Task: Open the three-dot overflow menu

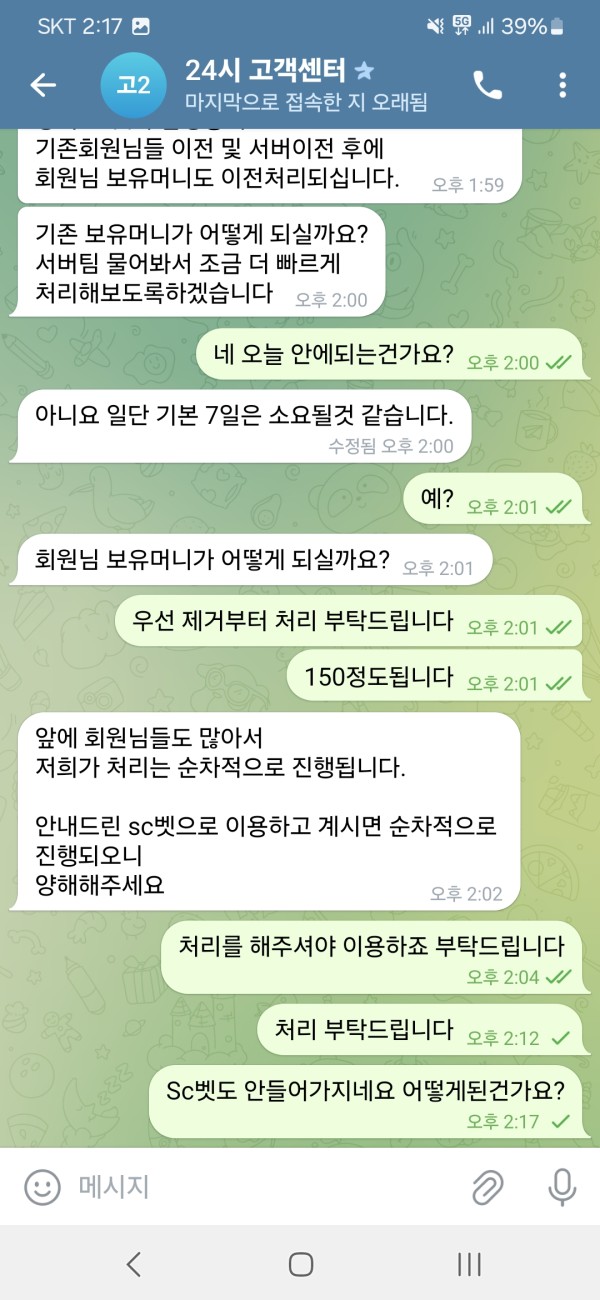Action: tap(563, 86)
